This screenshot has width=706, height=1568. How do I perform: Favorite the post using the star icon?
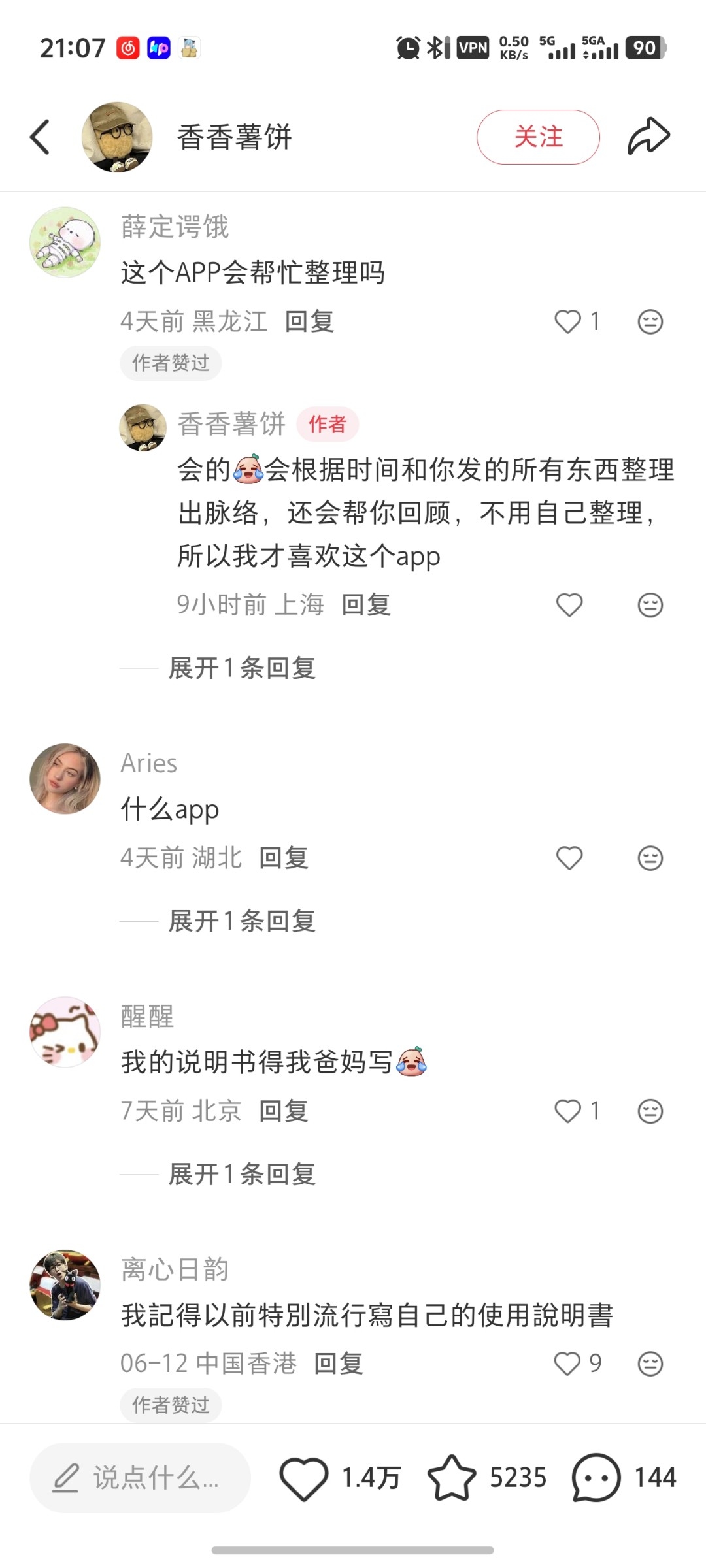coord(452,1477)
